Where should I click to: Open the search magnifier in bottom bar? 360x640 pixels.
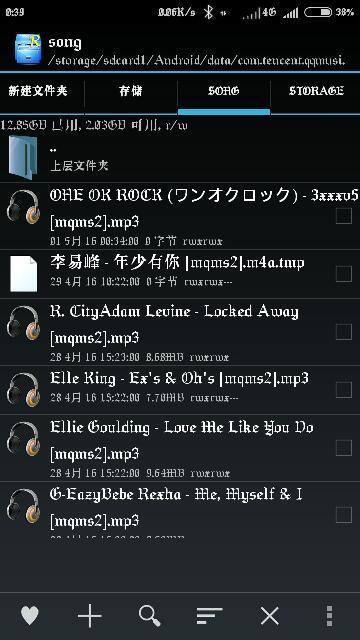tap(150, 615)
